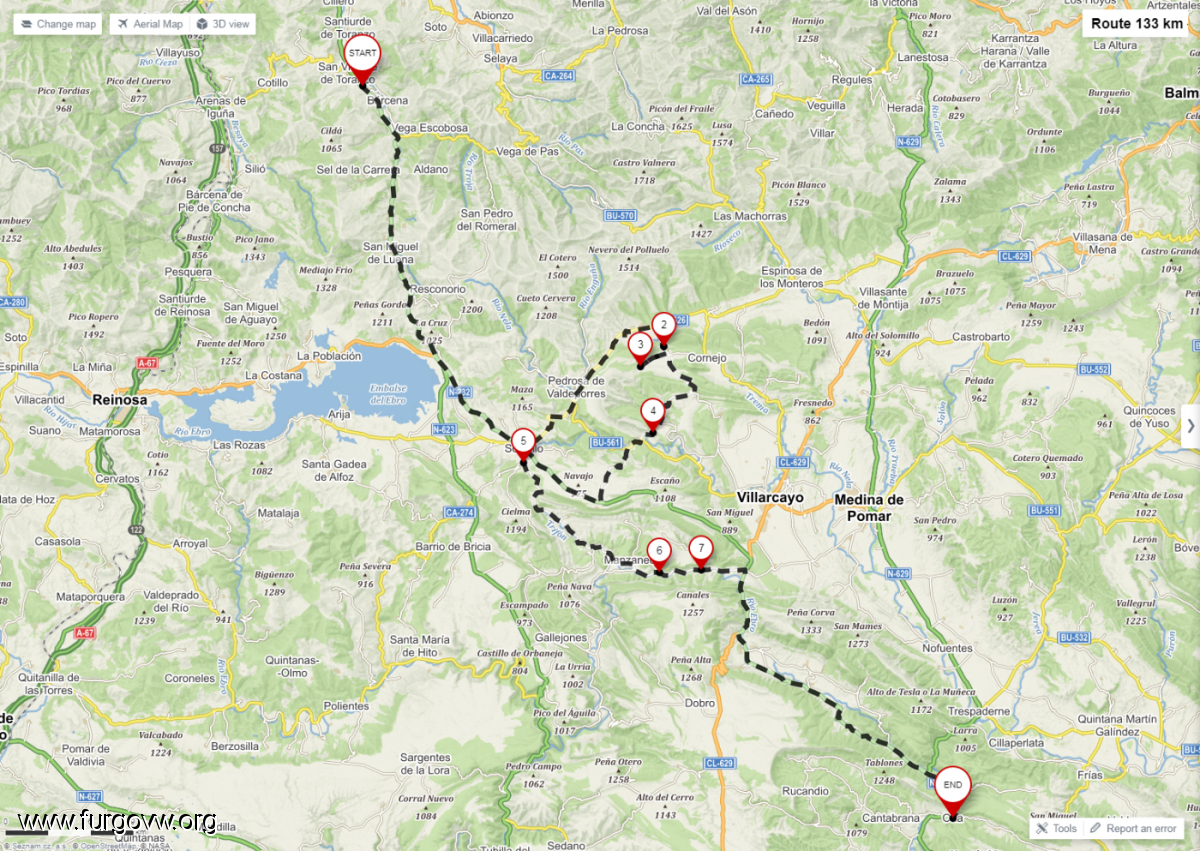Open the Tools menu
The height and width of the screenshot is (851, 1200).
coord(1056,828)
